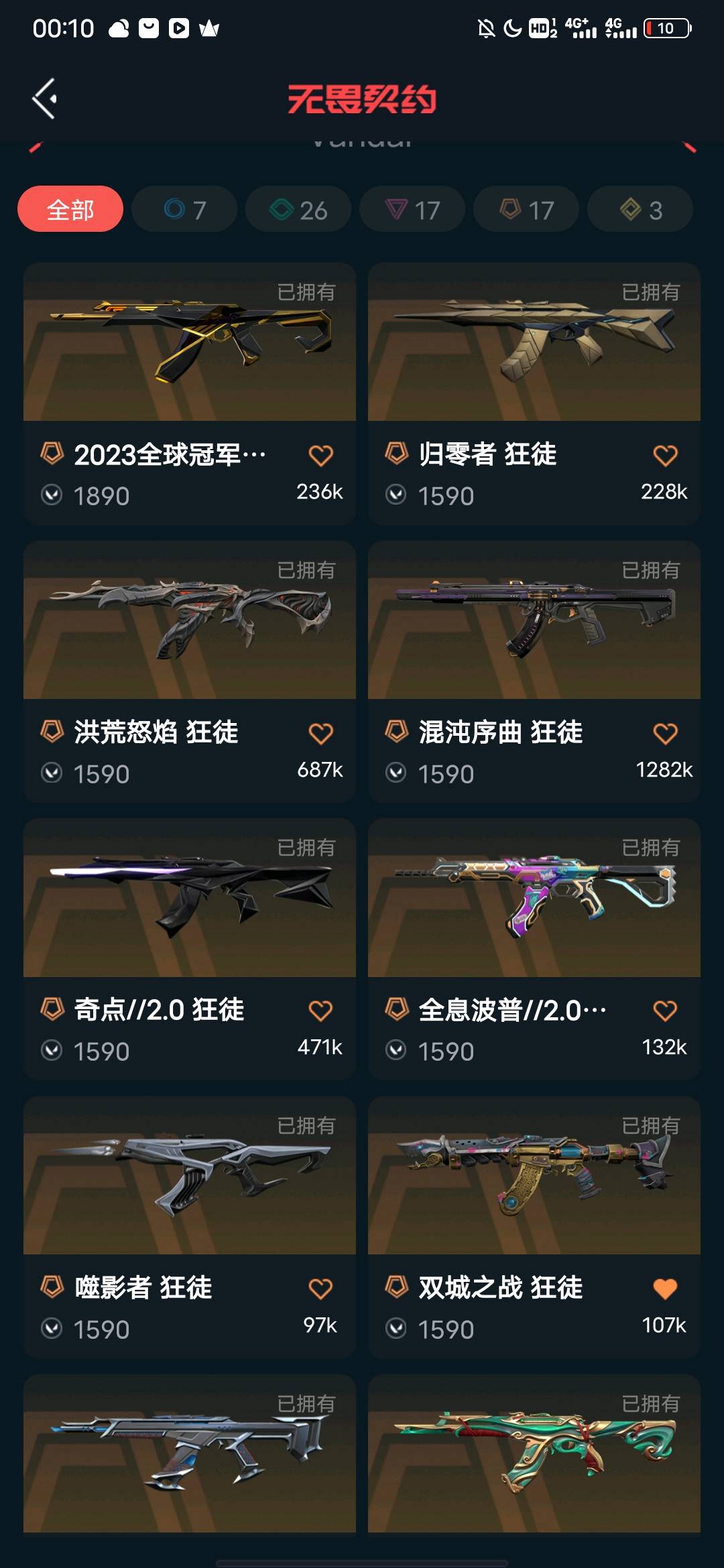Like the 噬影者 狂徒 skin
Viewport: 724px width, 1568px height.
pos(320,1289)
